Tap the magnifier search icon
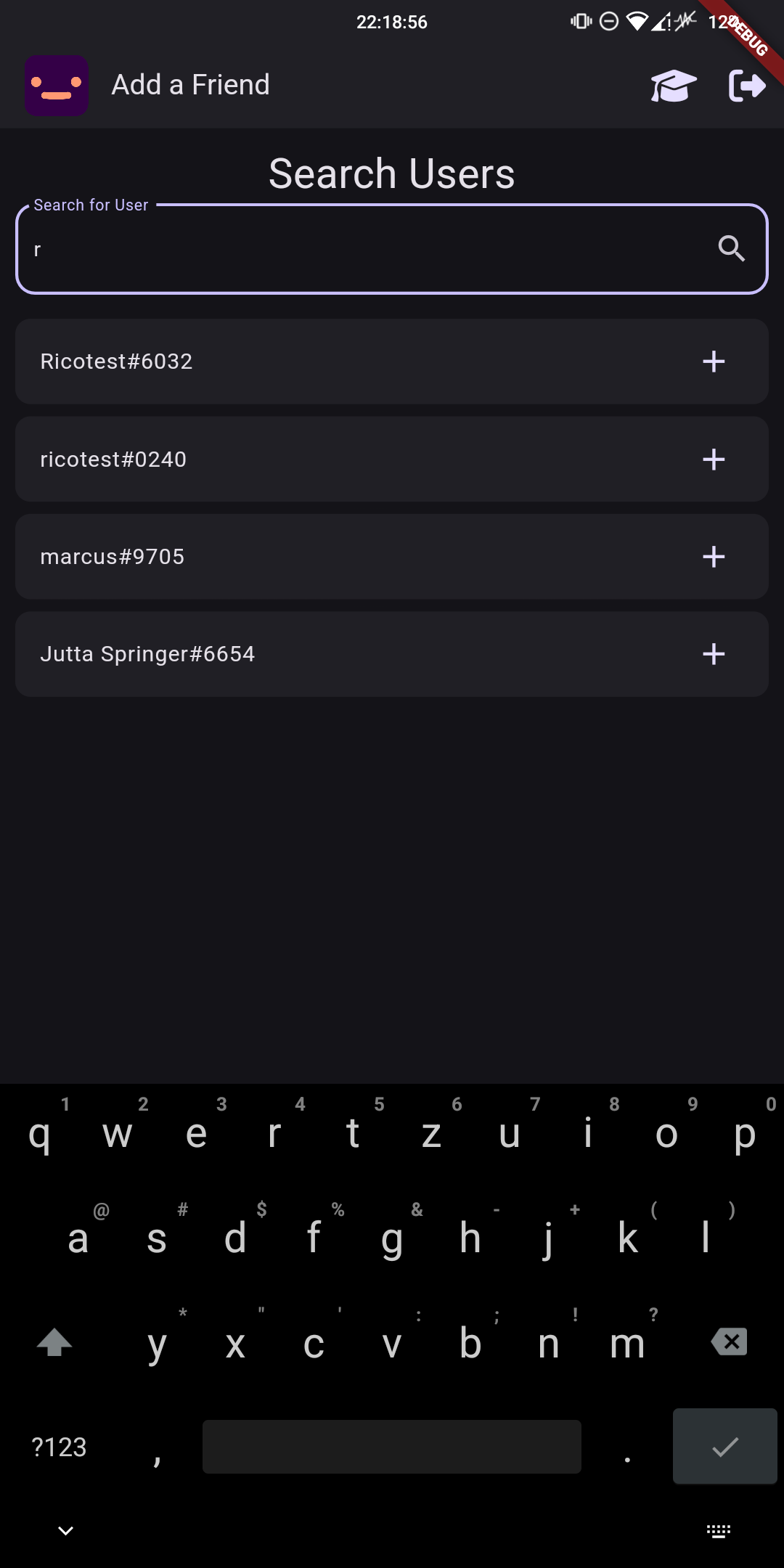This screenshot has height=1568, width=784. click(x=731, y=248)
